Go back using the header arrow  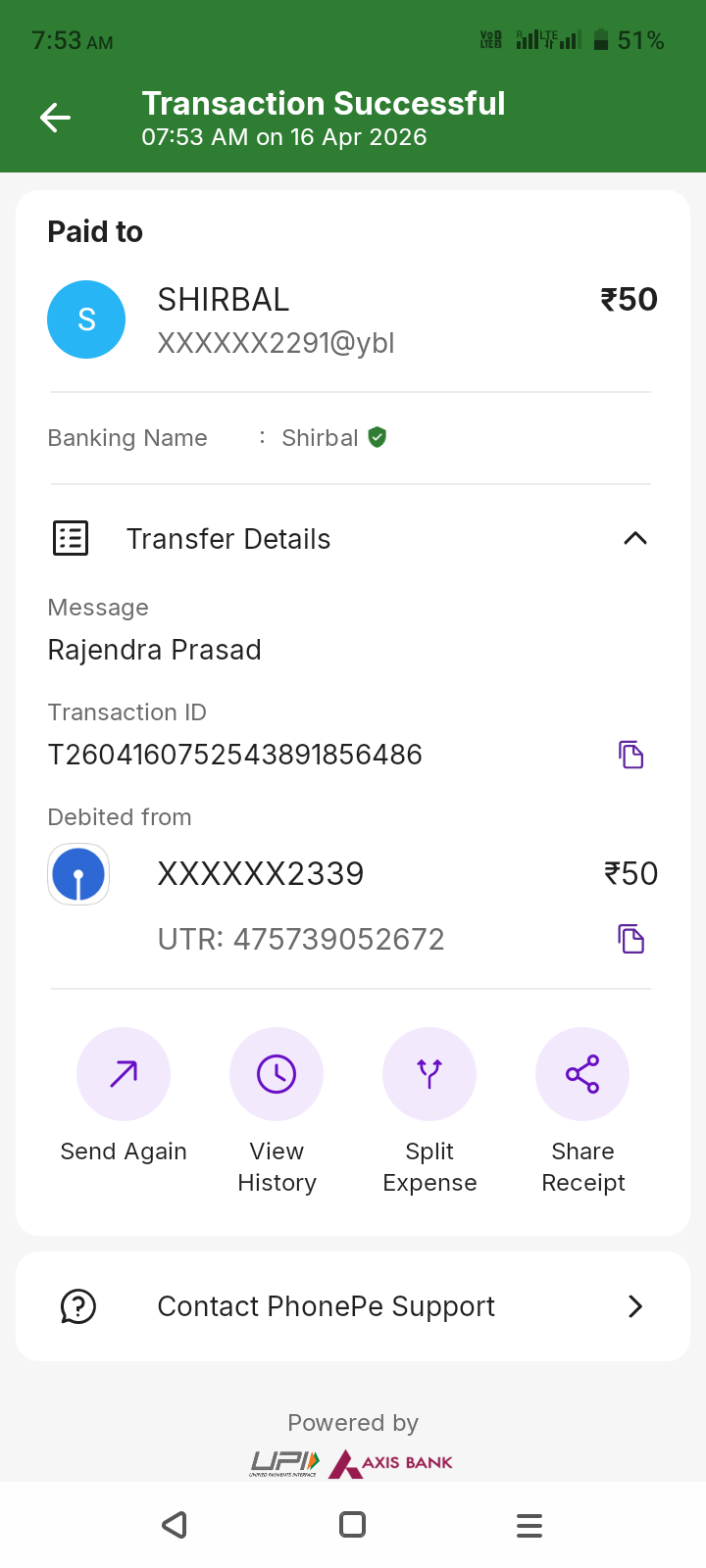[x=56, y=119]
